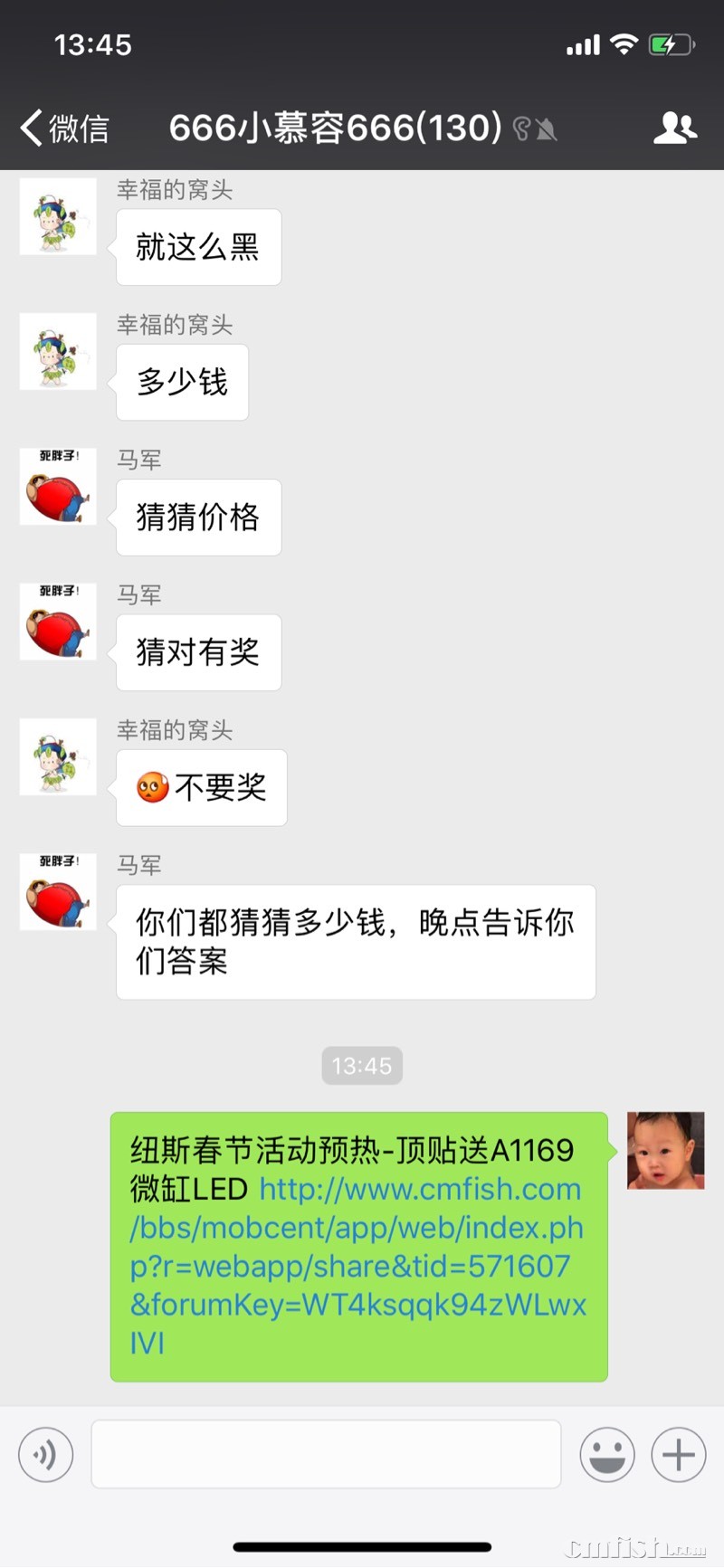Screen dimensions: 724x1568
Task: Focus the message text field
Action: click(326, 1454)
